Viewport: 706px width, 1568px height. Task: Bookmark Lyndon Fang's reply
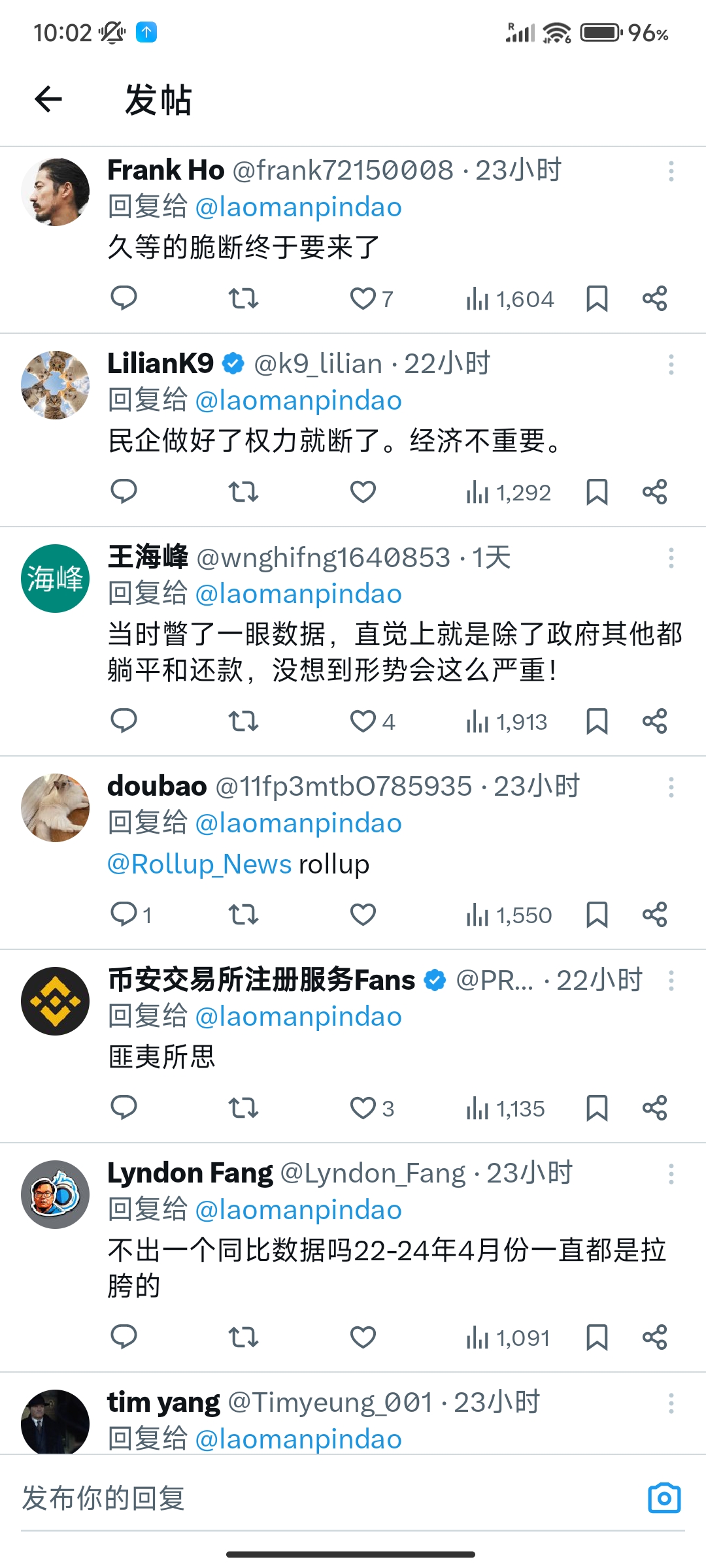click(x=597, y=1337)
